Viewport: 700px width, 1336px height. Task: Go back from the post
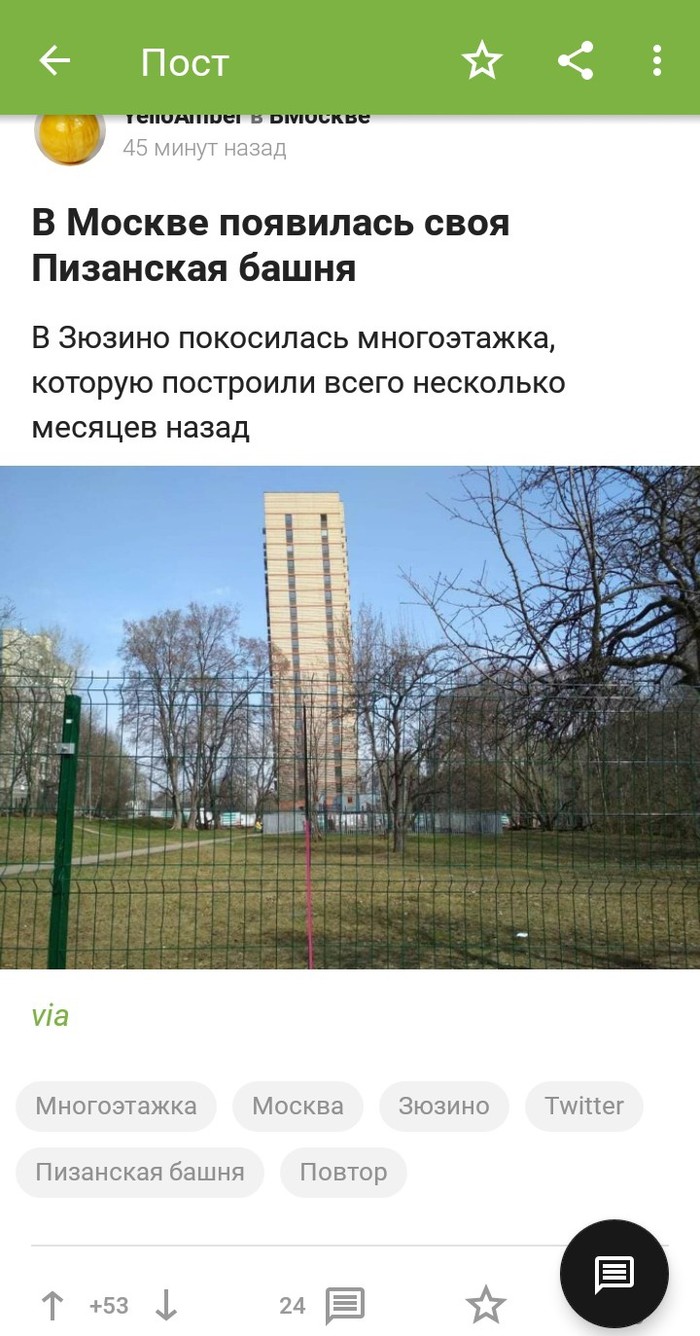tap(55, 61)
